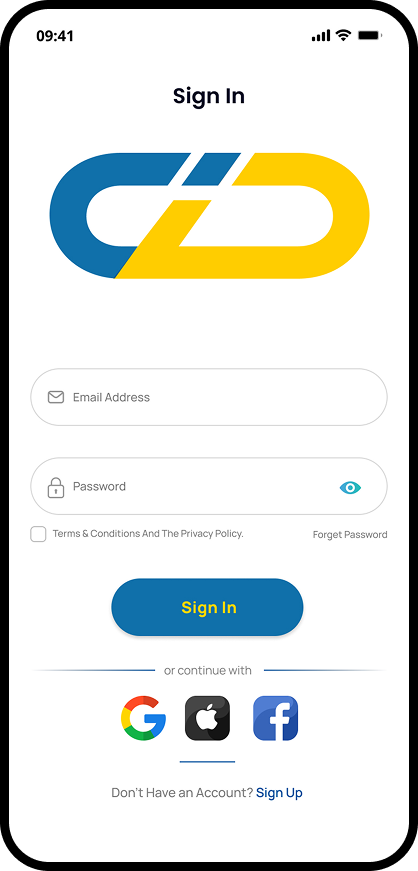Tap into the Password field

point(208,486)
